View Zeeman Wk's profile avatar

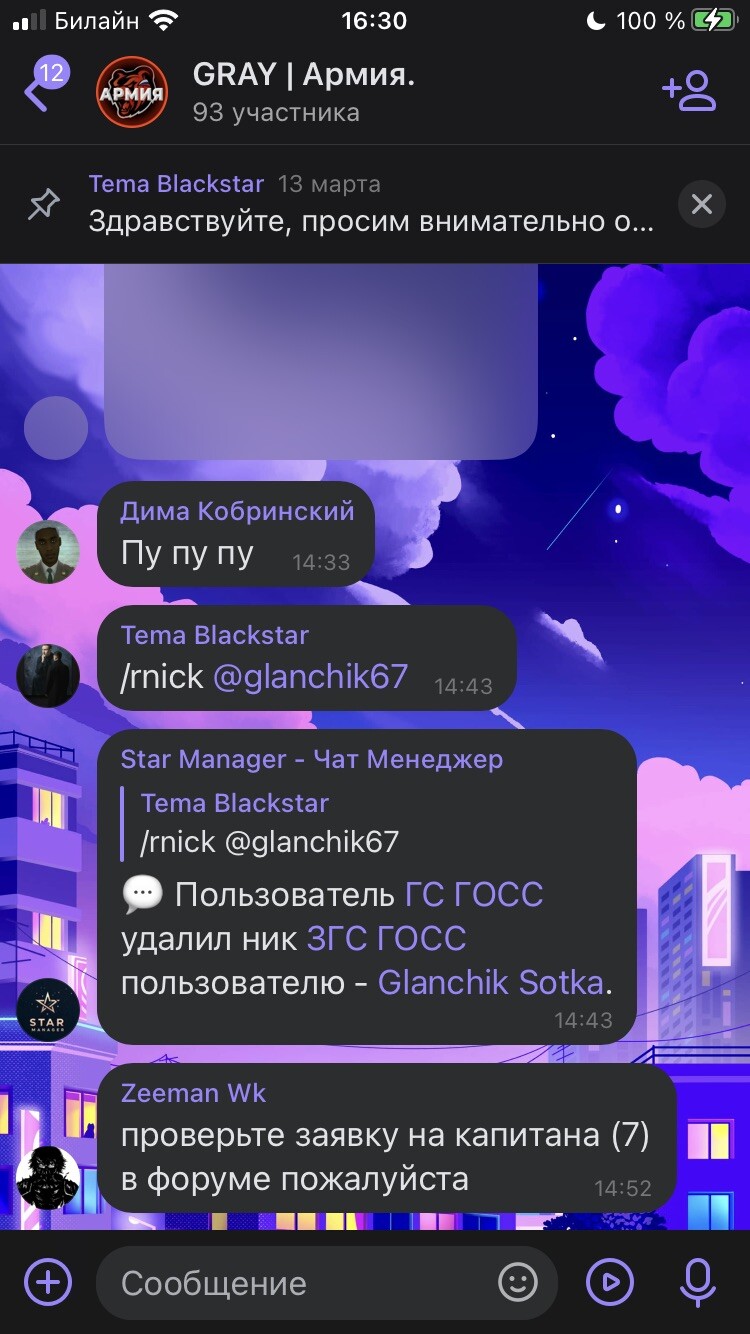(48, 1179)
